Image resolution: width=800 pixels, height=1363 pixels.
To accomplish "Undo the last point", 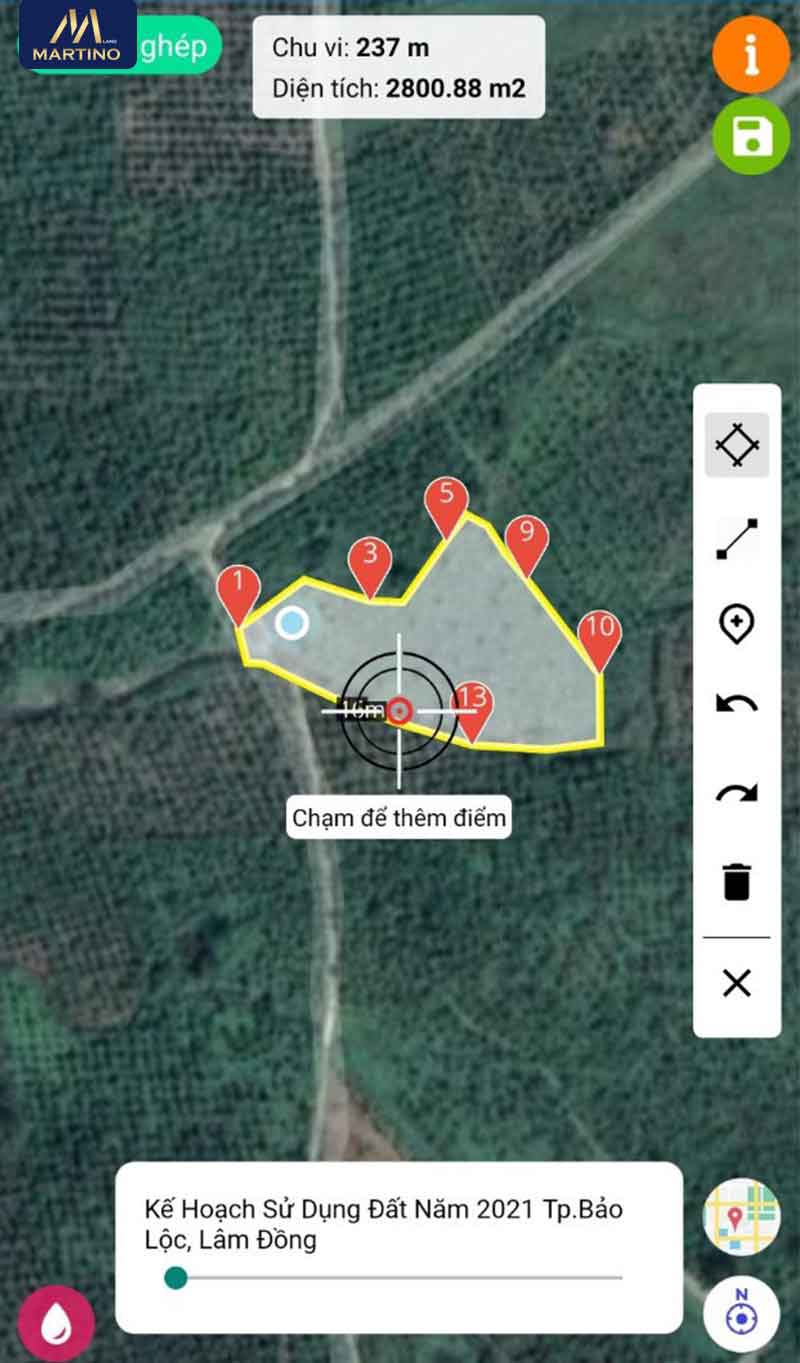I will (737, 704).
